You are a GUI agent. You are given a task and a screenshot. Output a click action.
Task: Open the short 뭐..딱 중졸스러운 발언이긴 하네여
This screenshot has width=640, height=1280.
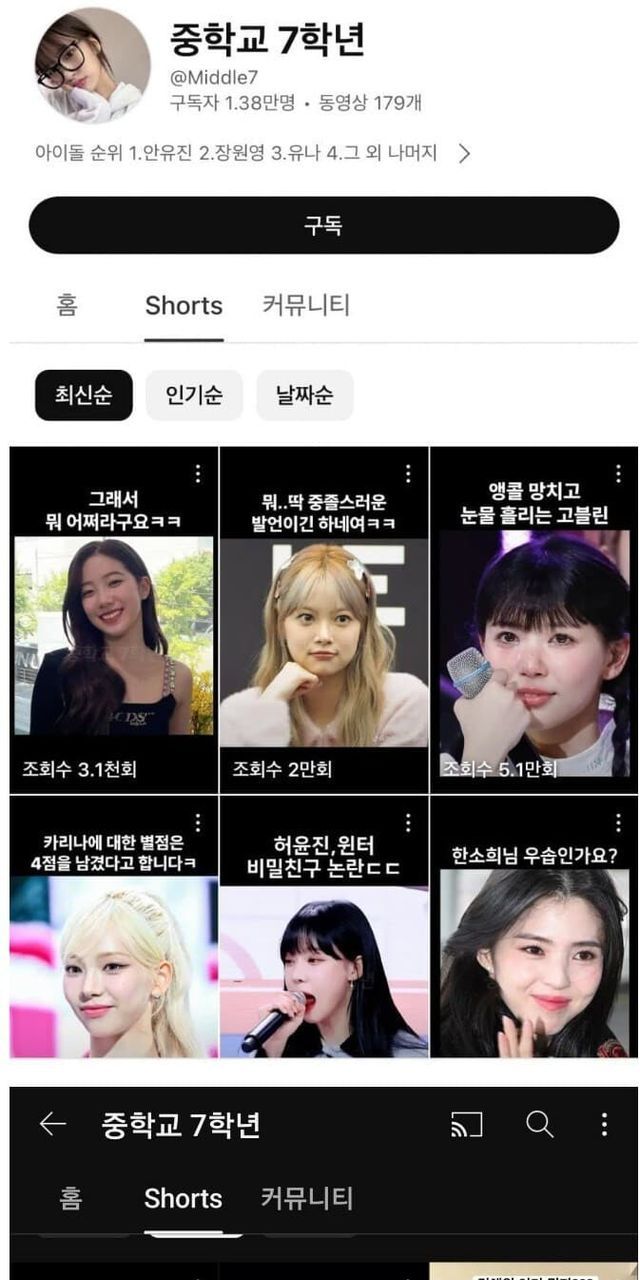tap(324, 620)
